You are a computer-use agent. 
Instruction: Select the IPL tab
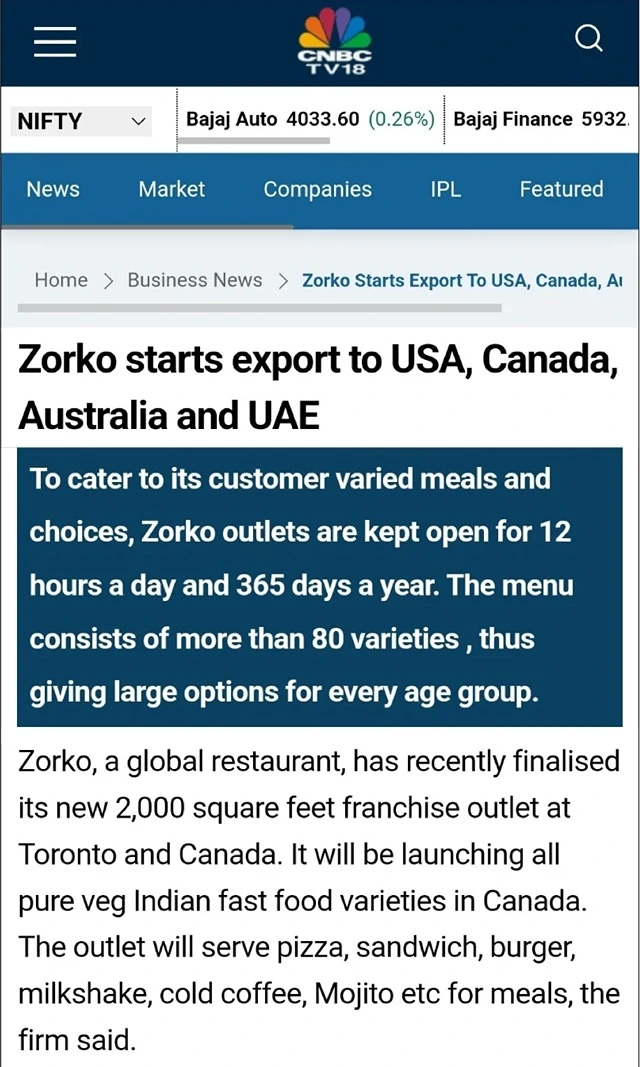tap(445, 189)
